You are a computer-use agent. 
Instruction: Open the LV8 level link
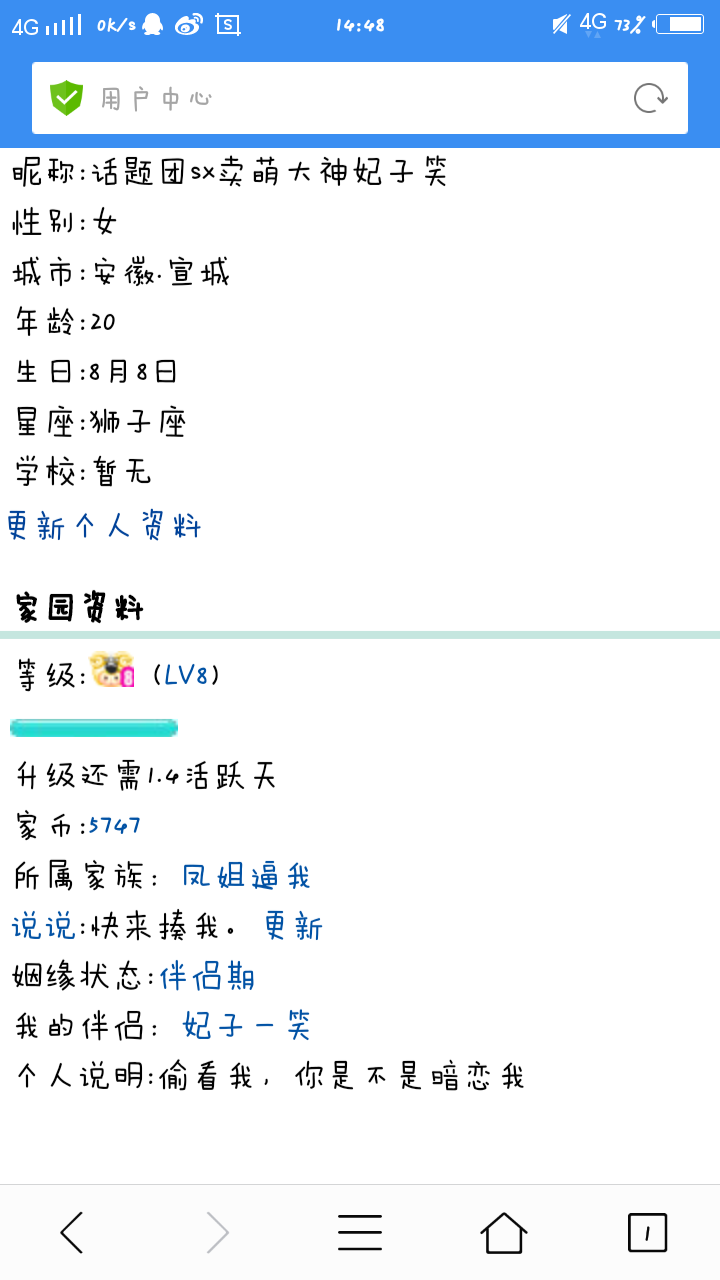tap(186, 675)
